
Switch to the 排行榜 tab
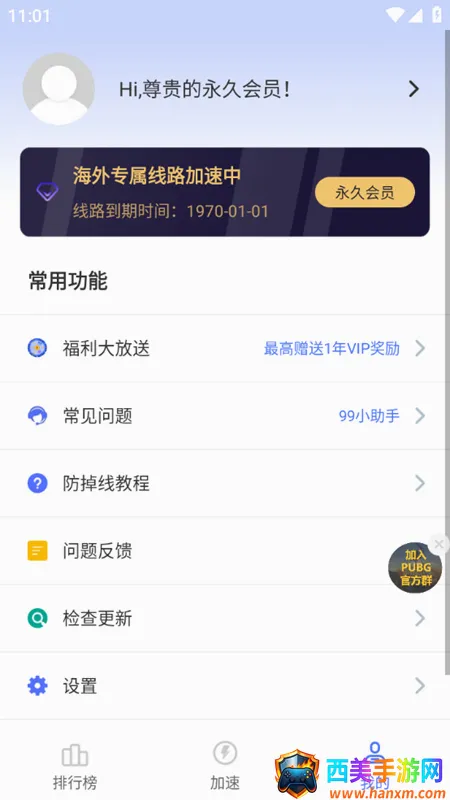[75, 767]
